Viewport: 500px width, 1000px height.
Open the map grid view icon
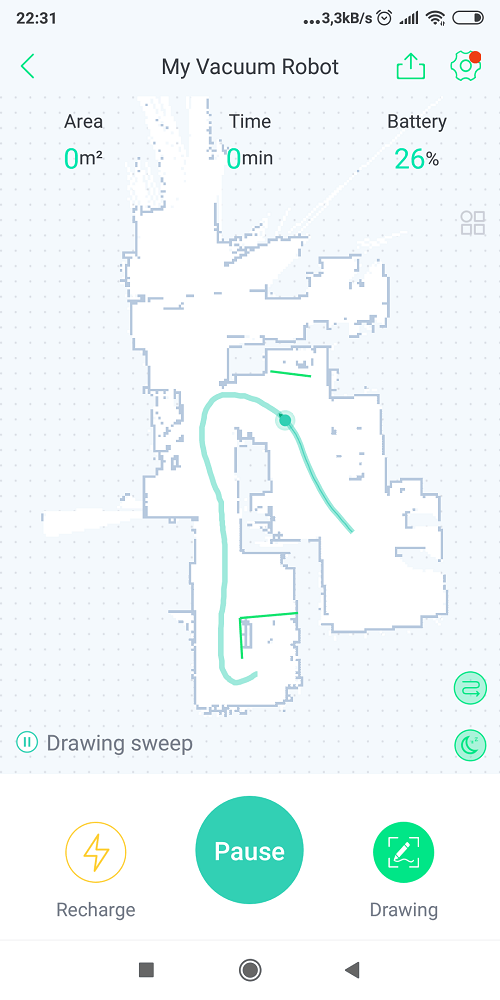point(473,223)
